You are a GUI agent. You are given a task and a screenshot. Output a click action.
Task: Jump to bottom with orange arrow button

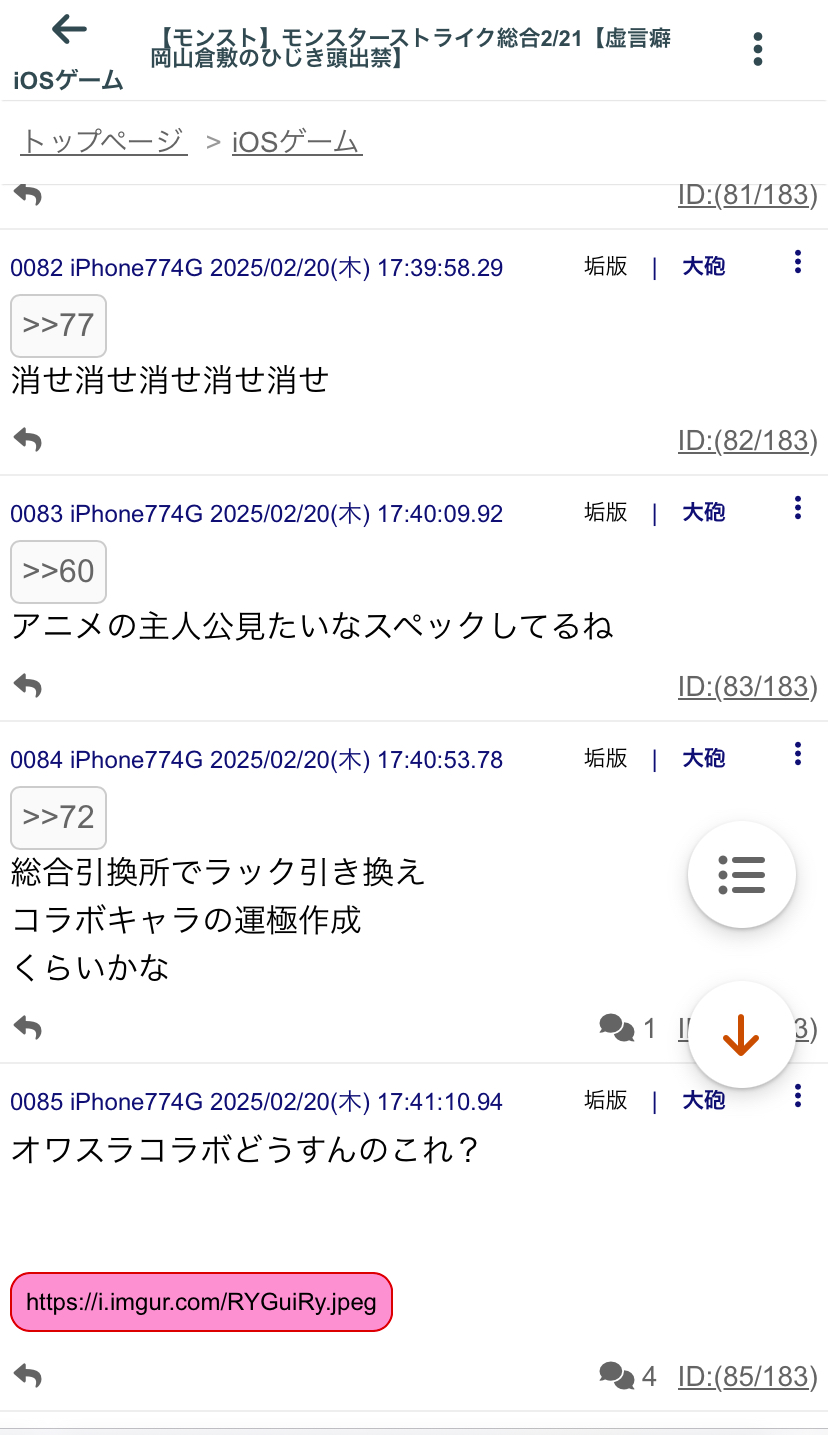tap(741, 1035)
